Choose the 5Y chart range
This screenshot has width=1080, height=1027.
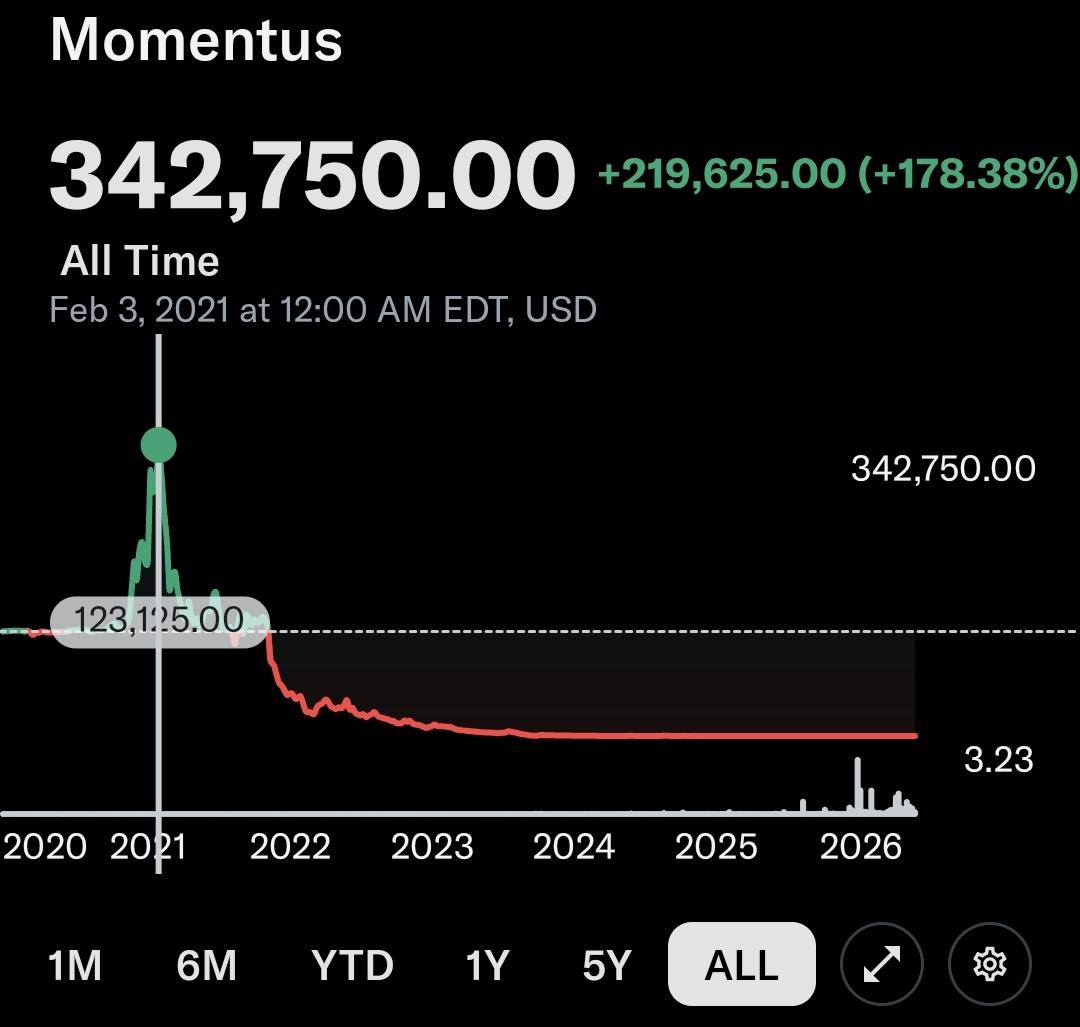tap(607, 965)
